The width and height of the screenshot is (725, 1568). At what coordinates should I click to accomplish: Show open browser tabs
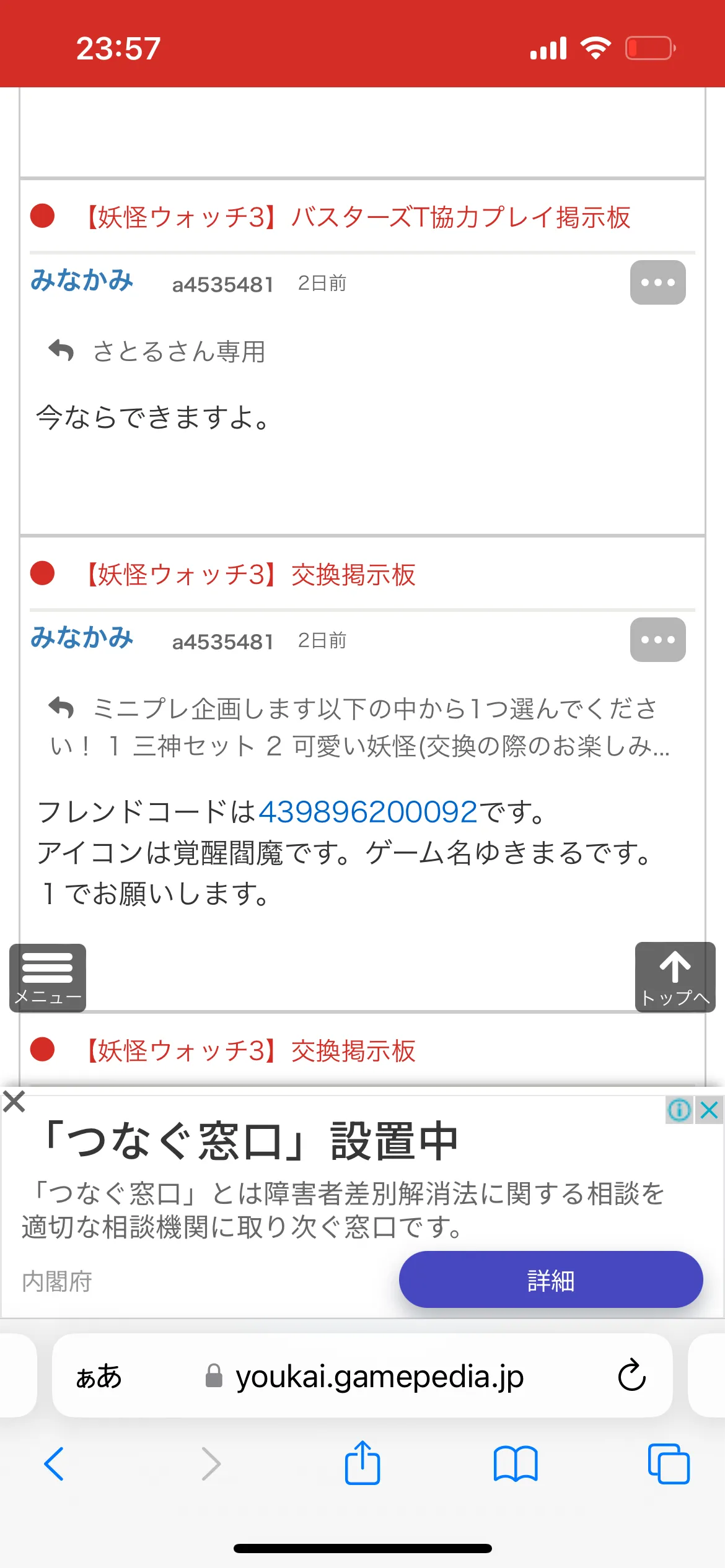click(x=669, y=1464)
